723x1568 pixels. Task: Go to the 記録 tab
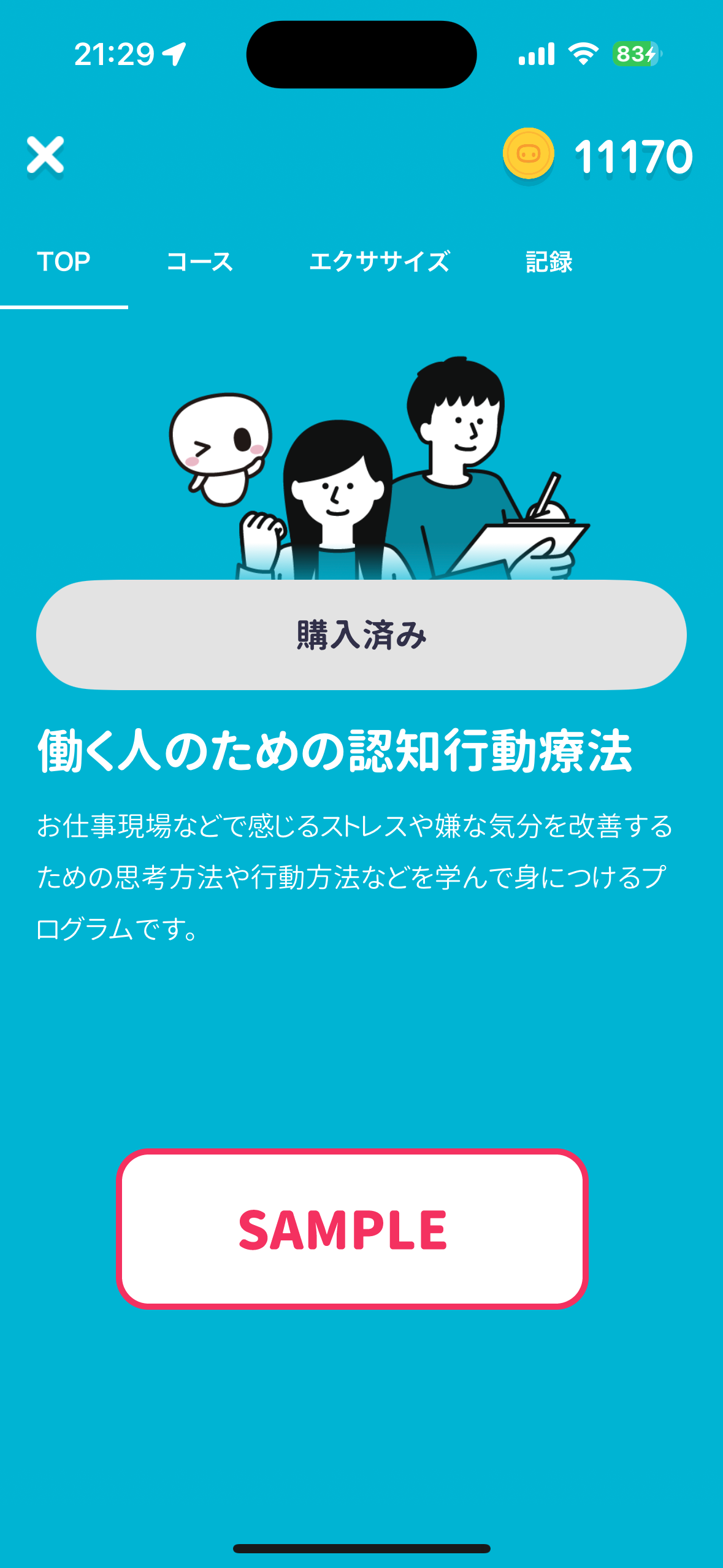549,262
